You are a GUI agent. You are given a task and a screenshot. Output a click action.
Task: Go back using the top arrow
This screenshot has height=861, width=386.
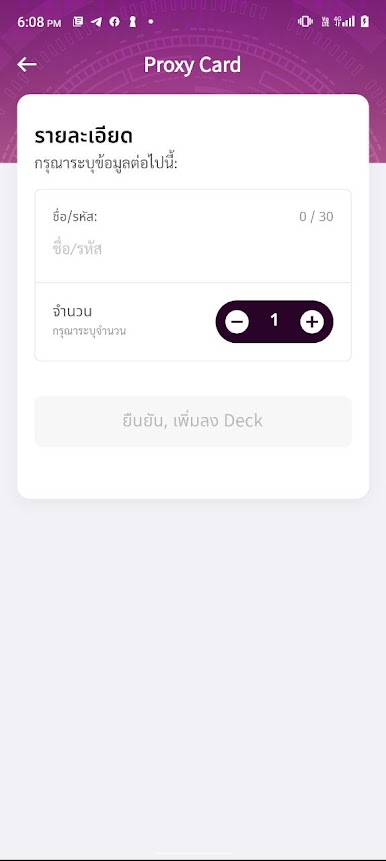[26, 65]
